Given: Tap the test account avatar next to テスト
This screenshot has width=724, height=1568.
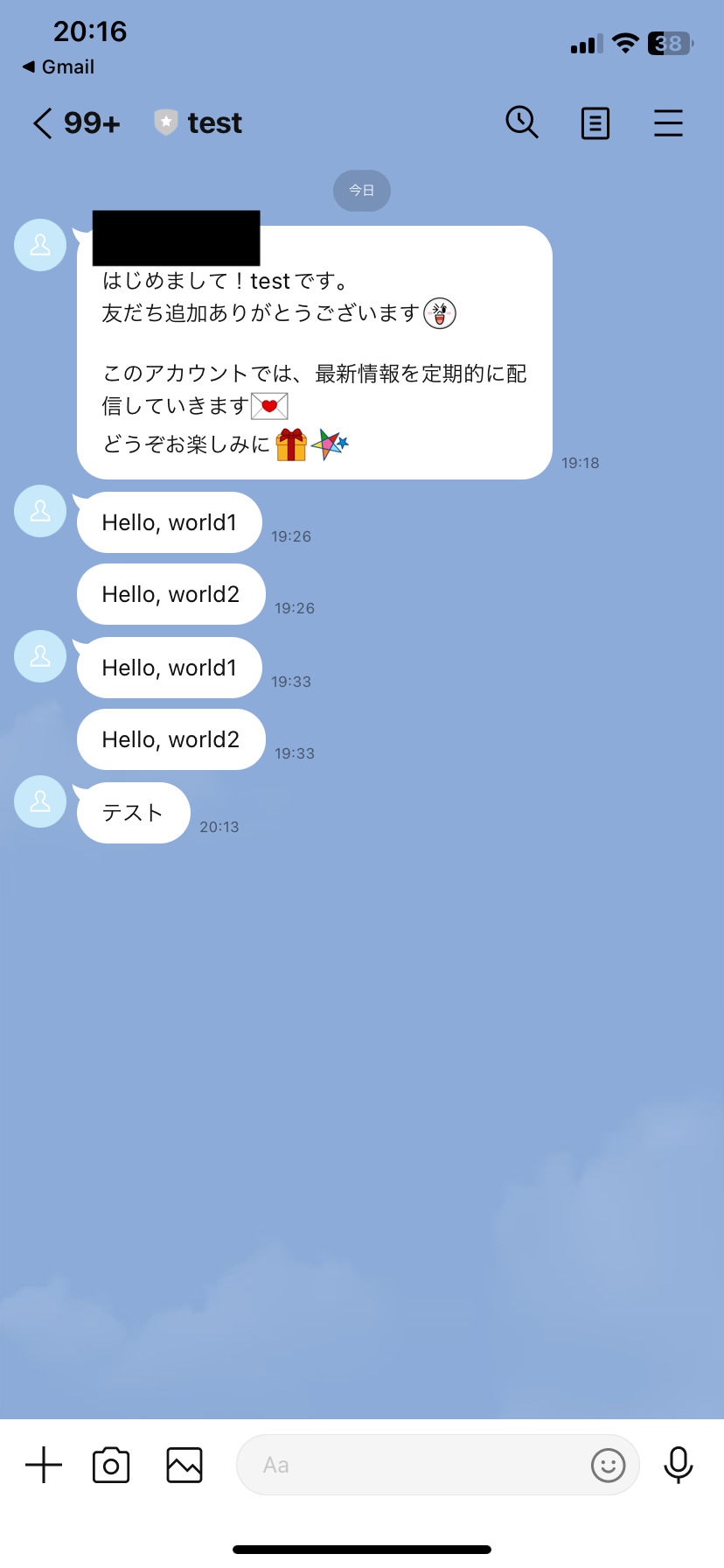Looking at the screenshot, I should point(39,801).
